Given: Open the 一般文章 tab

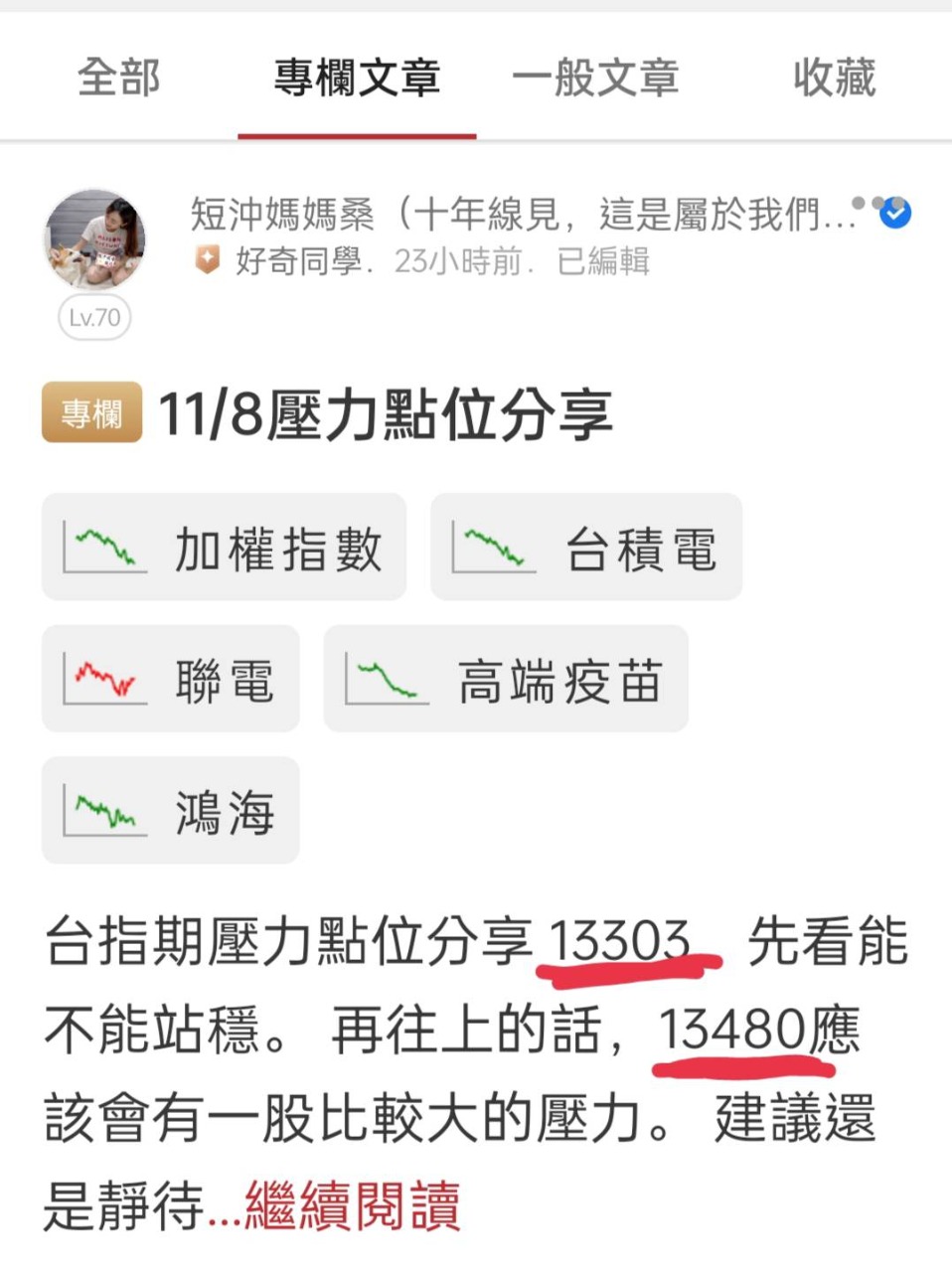Looking at the screenshot, I should (x=594, y=79).
